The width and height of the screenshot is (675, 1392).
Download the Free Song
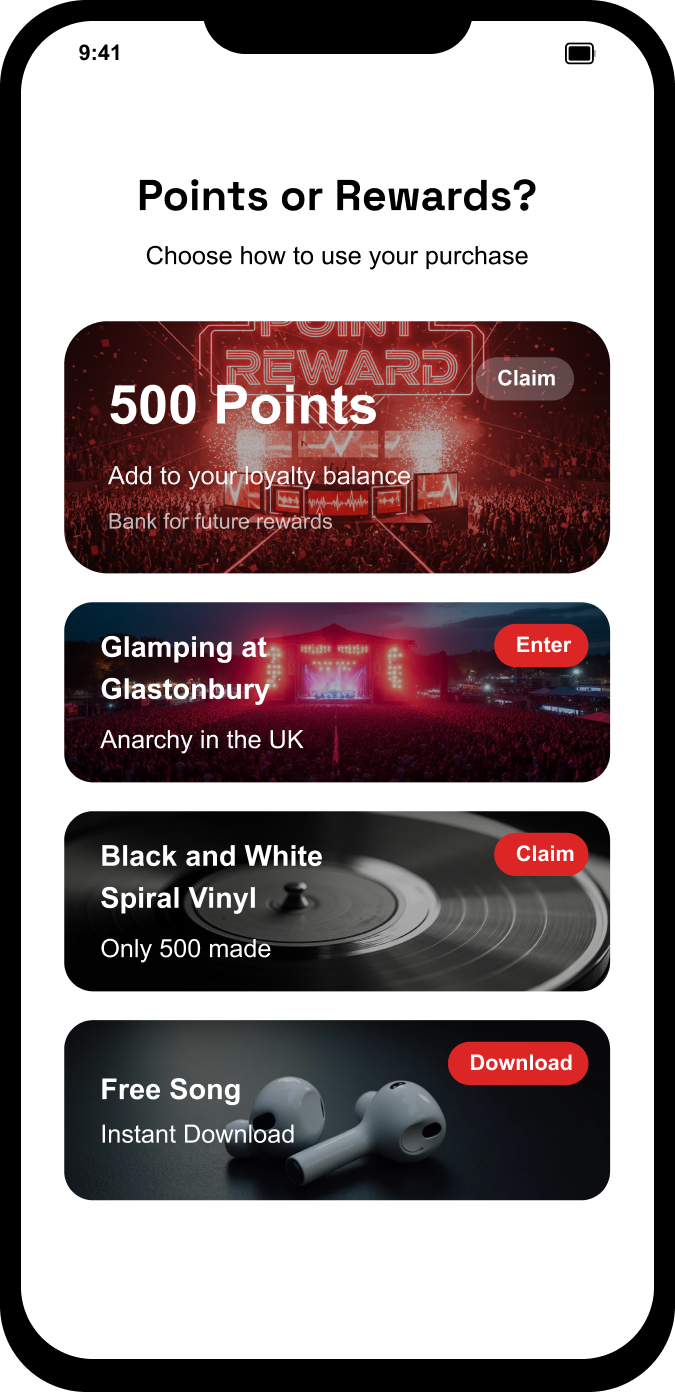point(518,1064)
